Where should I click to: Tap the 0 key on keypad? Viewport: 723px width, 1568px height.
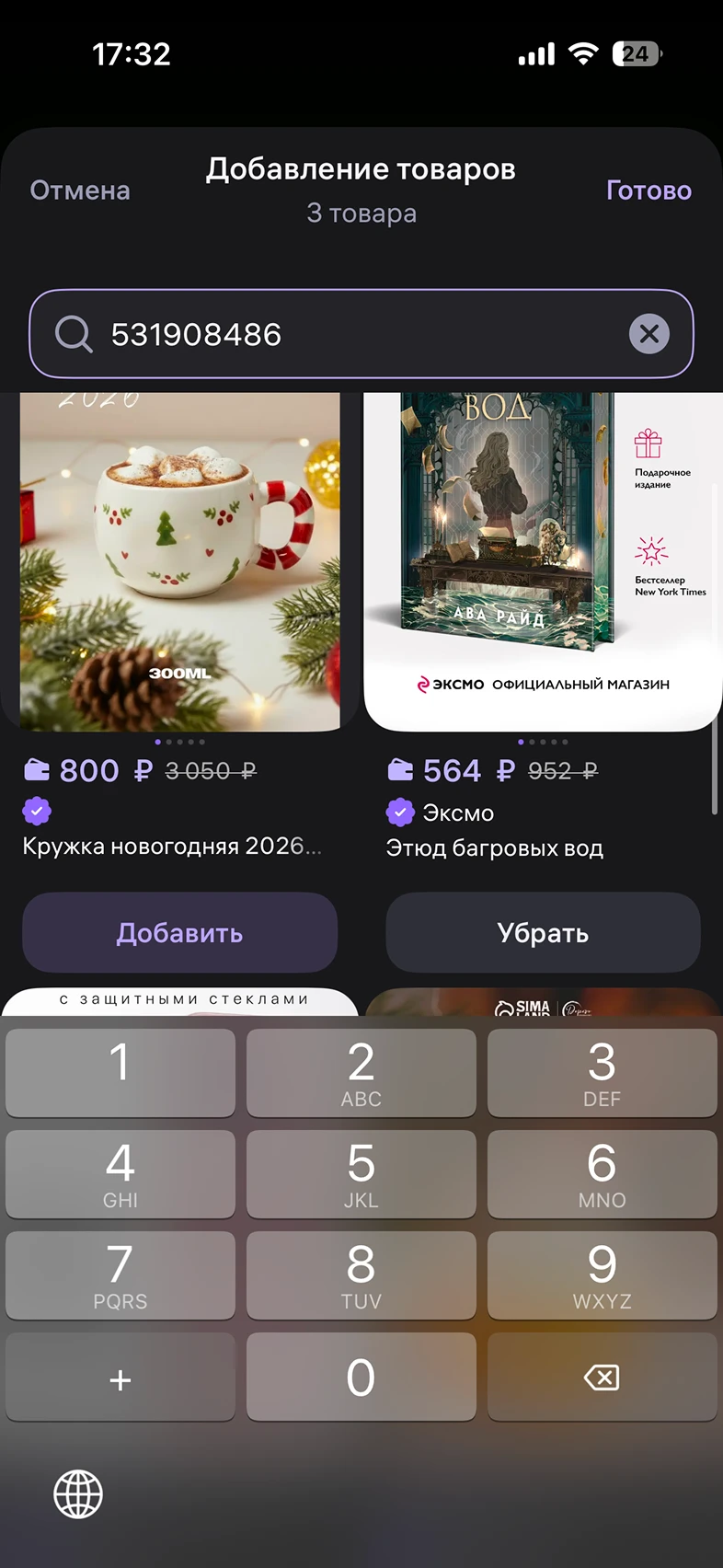[x=361, y=1377]
